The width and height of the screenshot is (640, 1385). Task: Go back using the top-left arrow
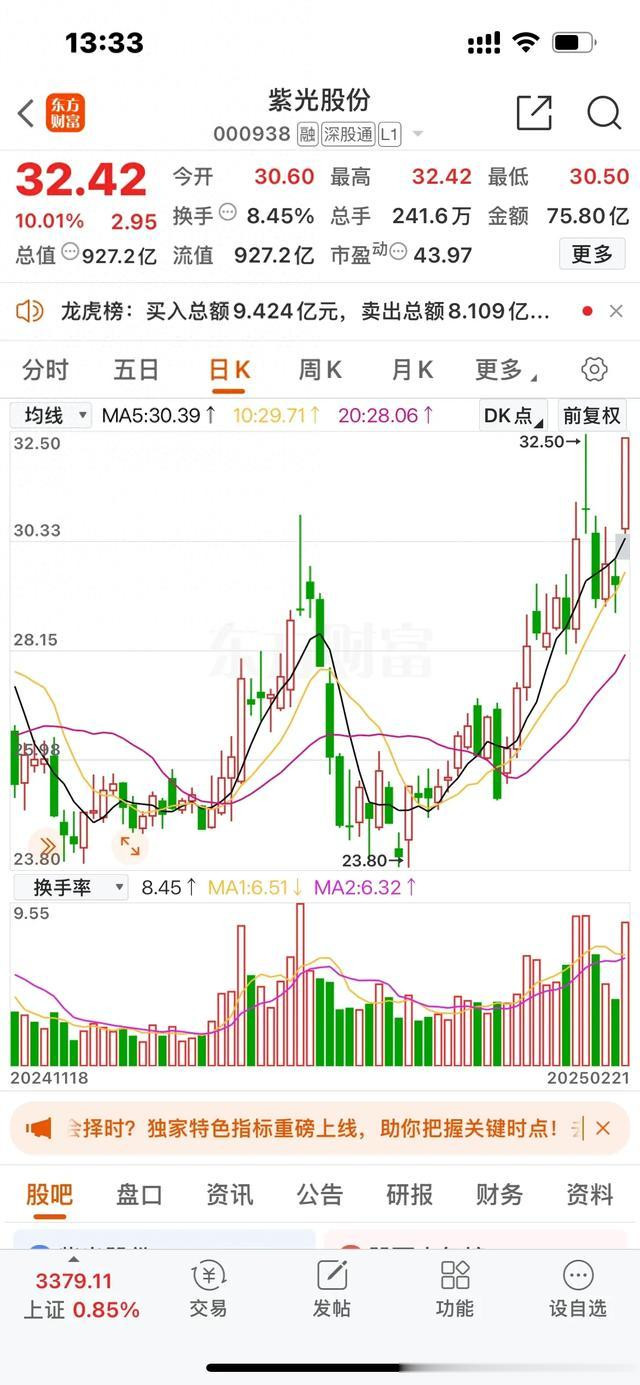click(26, 113)
